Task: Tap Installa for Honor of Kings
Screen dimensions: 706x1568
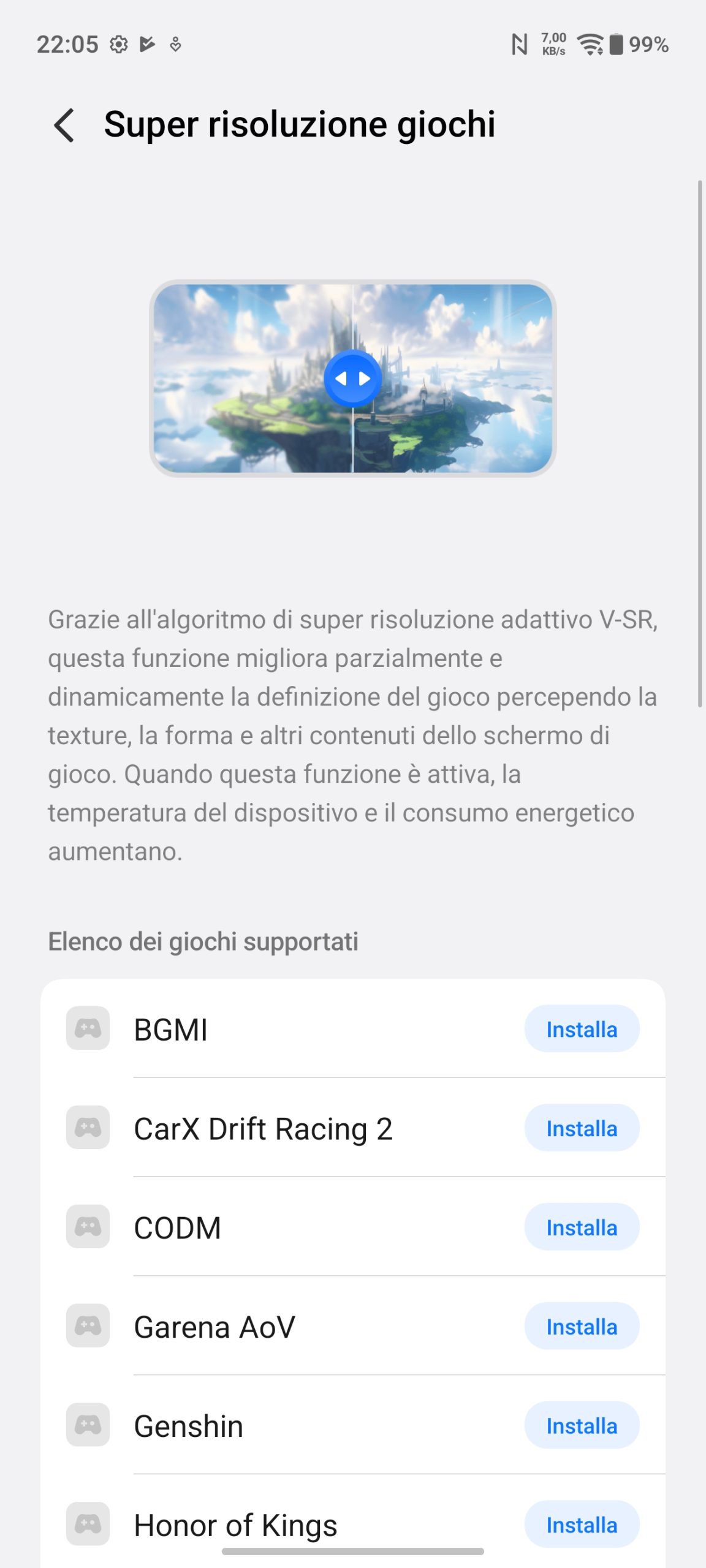Action: (x=581, y=1525)
